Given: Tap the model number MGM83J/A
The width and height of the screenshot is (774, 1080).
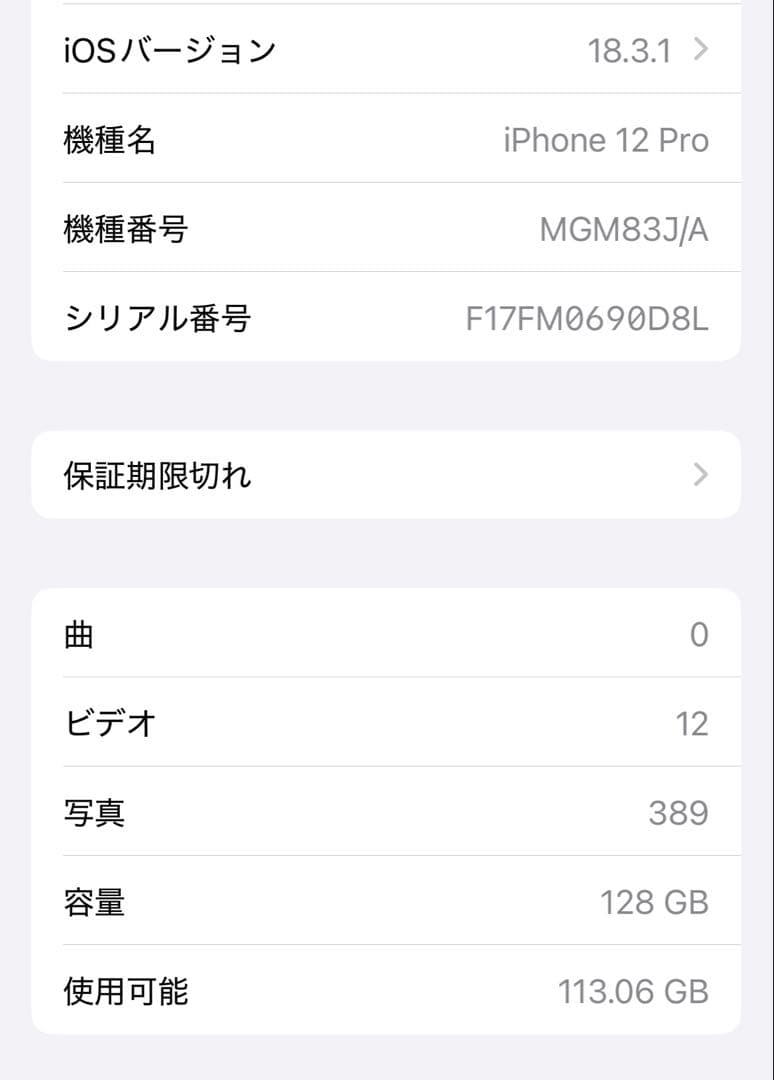Looking at the screenshot, I should point(626,228).
